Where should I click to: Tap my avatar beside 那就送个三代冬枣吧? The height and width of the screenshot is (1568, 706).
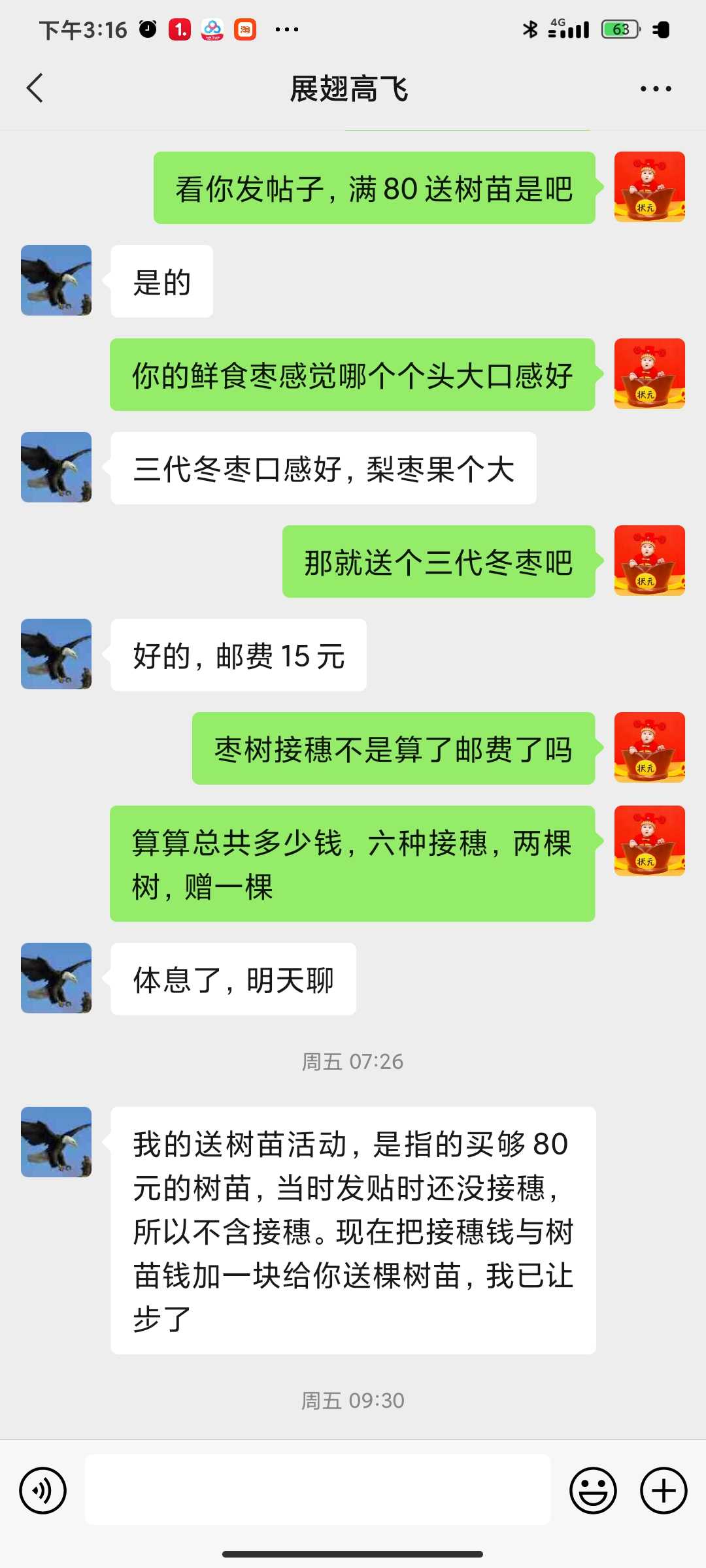pyautogui.click(x=650, y=561)
